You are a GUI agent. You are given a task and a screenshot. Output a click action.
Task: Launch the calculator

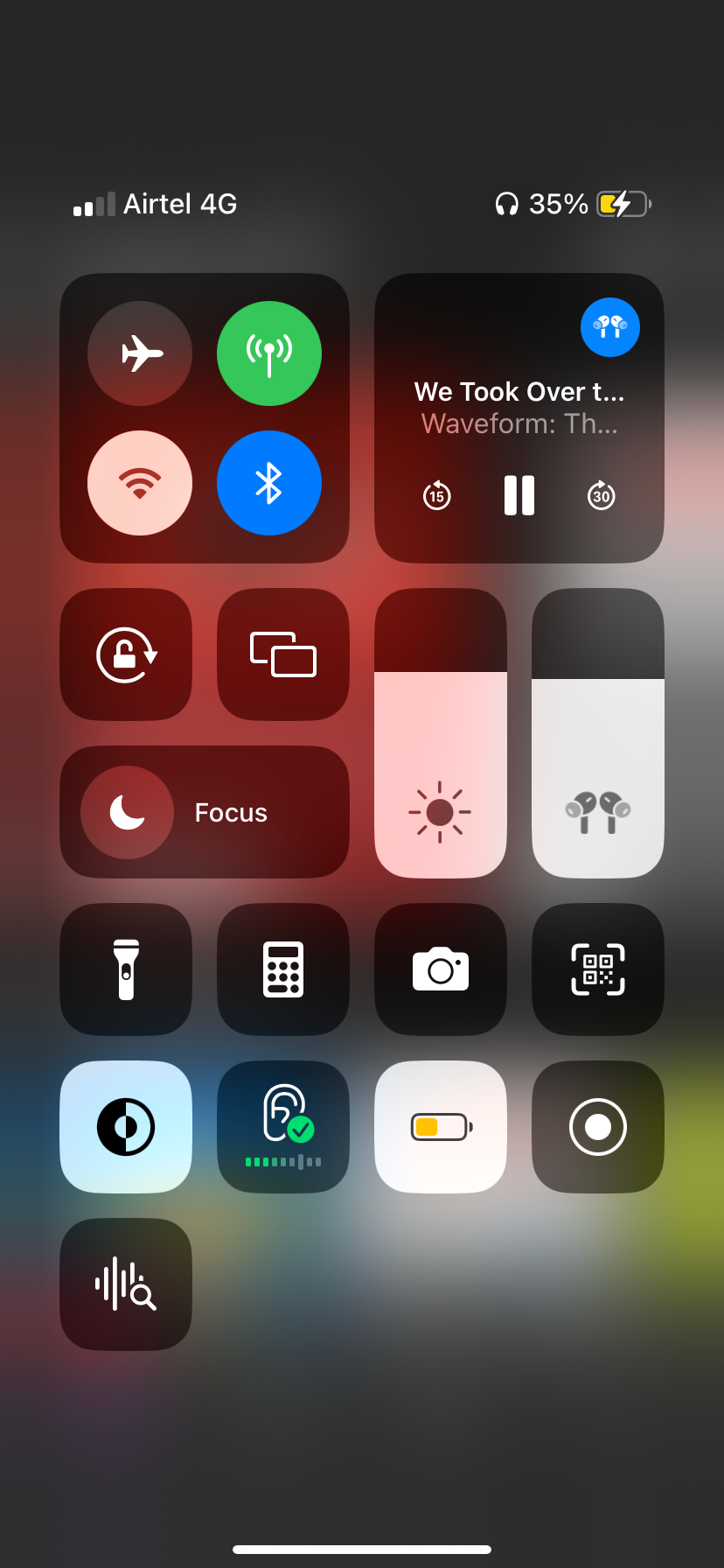point(283,969)
